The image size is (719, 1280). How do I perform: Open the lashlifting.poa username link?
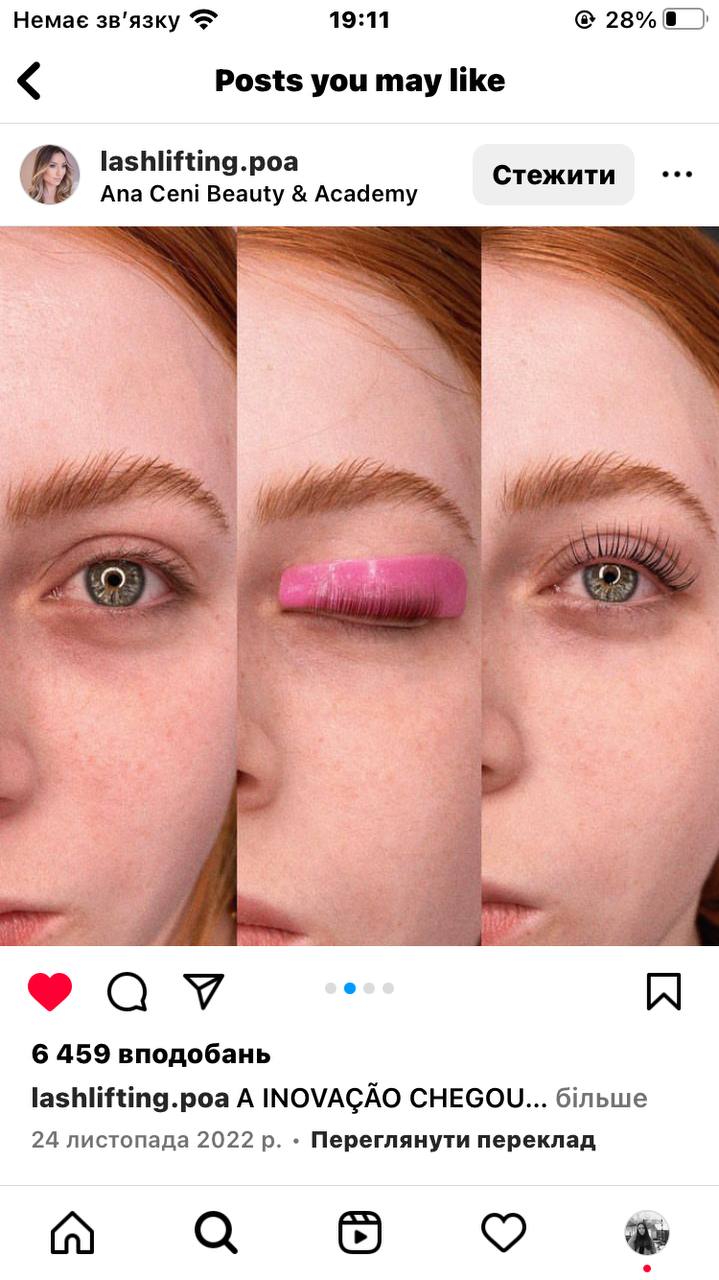pos(199,161)
